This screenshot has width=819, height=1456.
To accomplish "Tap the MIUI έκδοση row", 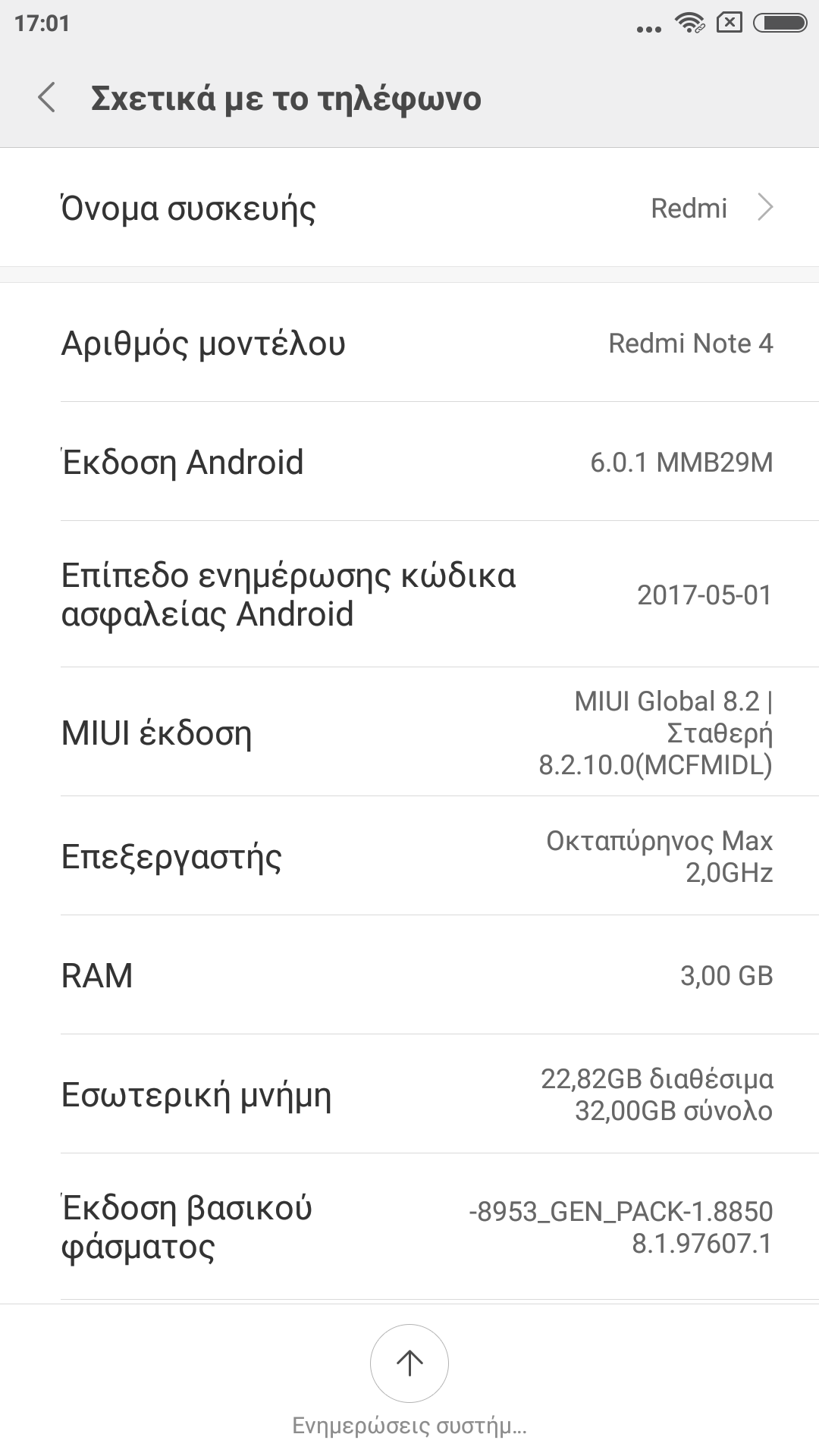I will pyautogui.click(x=409, y=733).
